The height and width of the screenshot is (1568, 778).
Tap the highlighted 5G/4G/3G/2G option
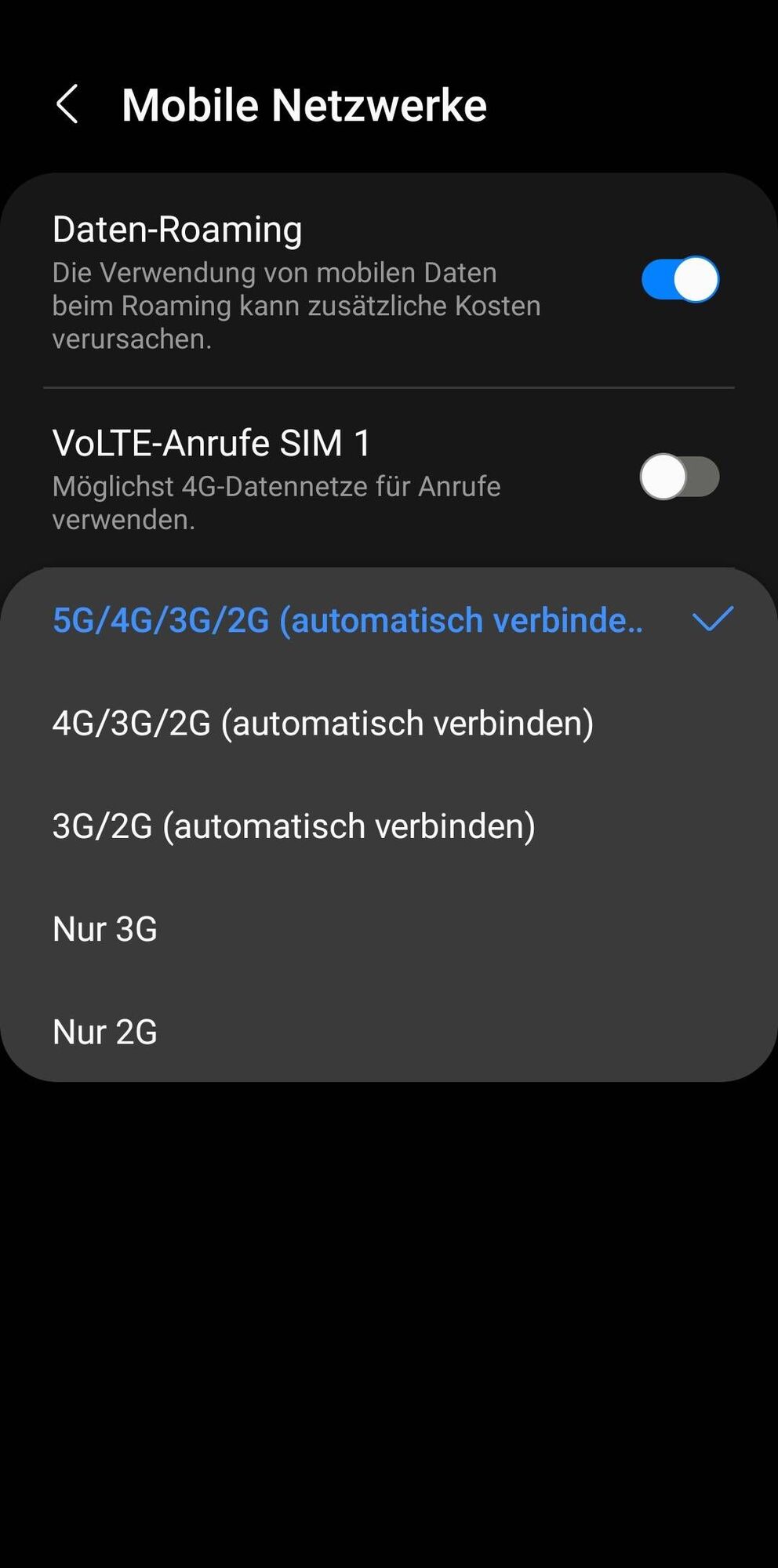point(347,620)
